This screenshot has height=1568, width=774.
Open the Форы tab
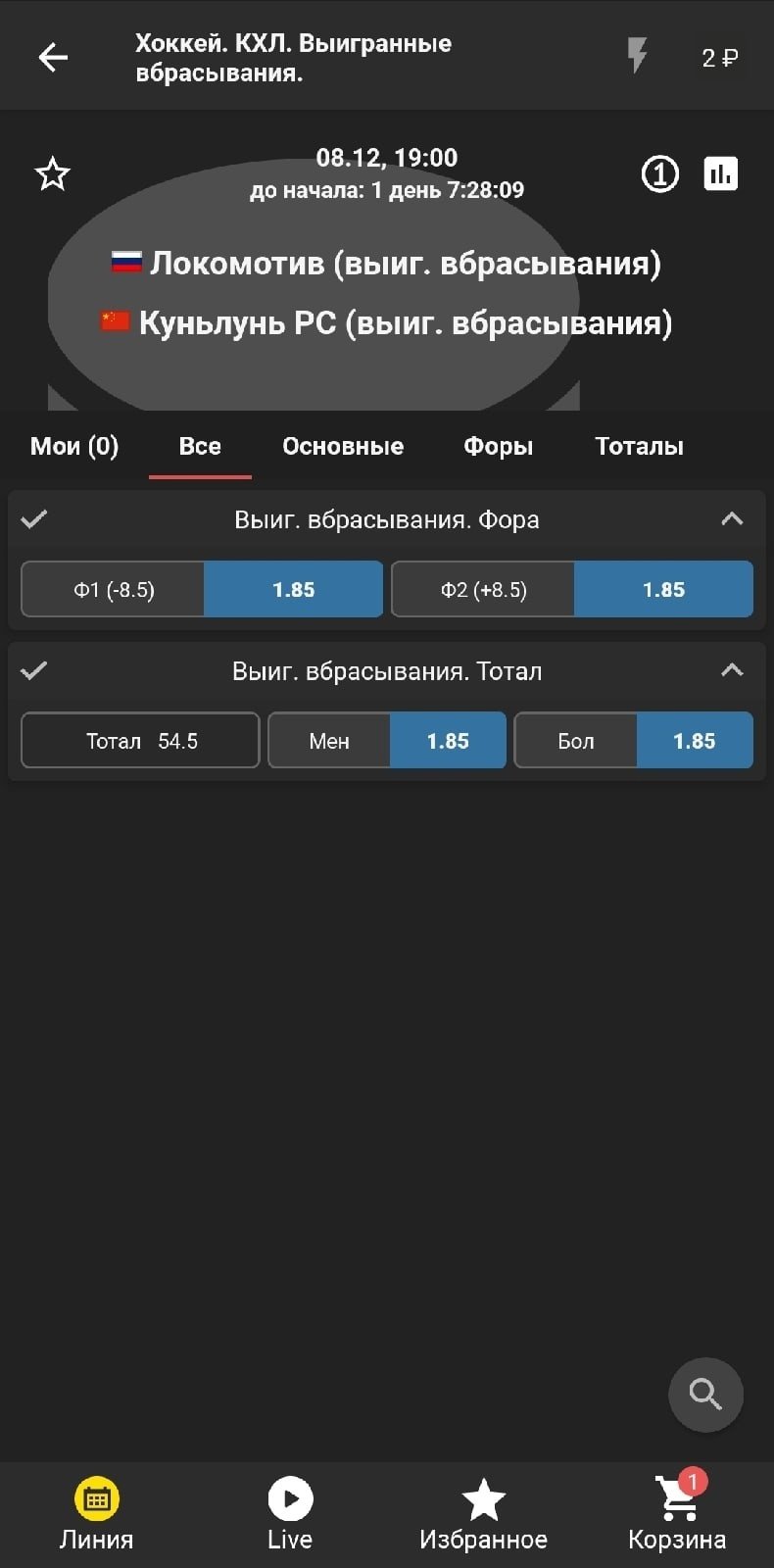[x=498, y=447]
